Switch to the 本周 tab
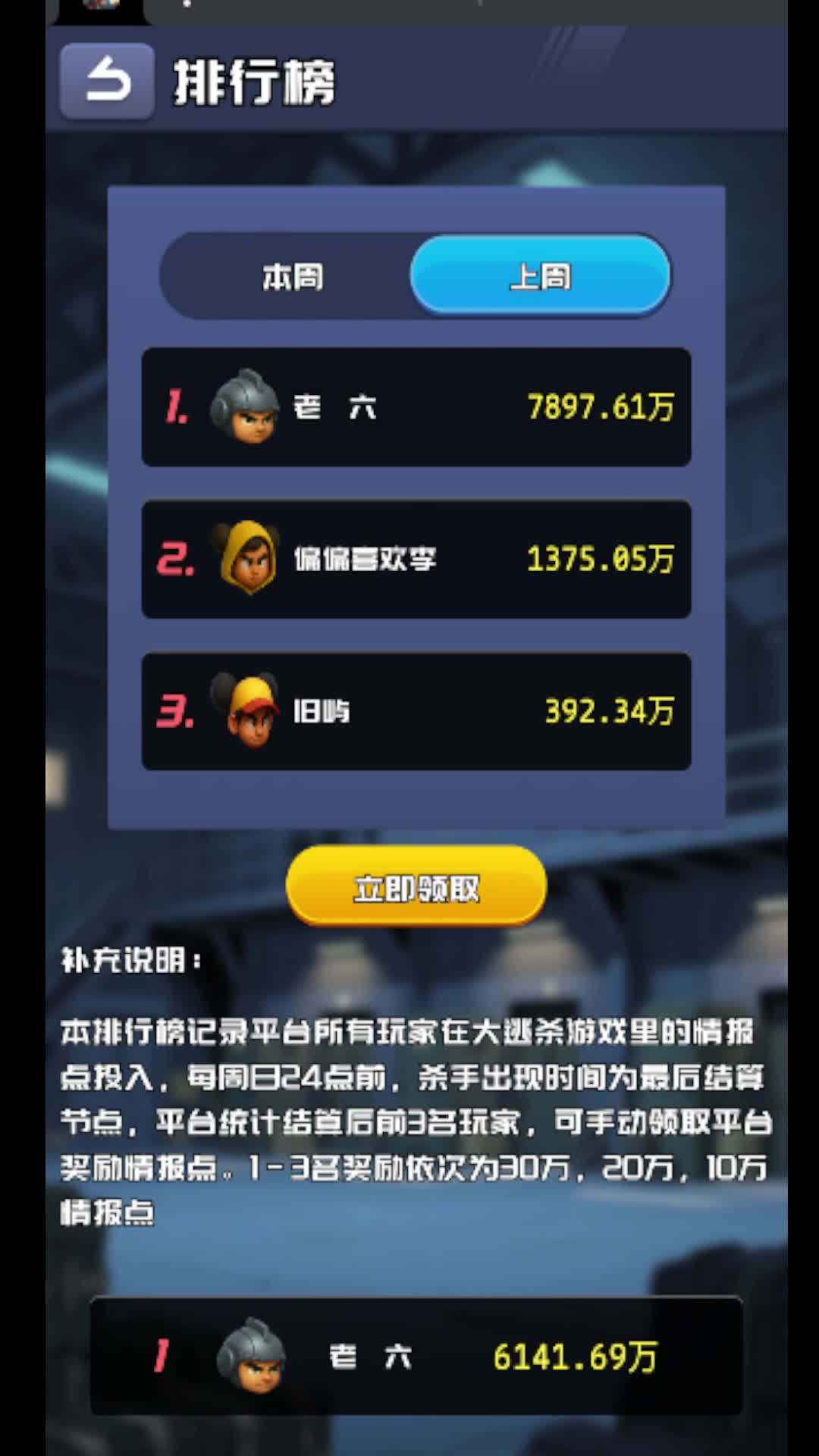819x1456 pixels. pos(292,277)
